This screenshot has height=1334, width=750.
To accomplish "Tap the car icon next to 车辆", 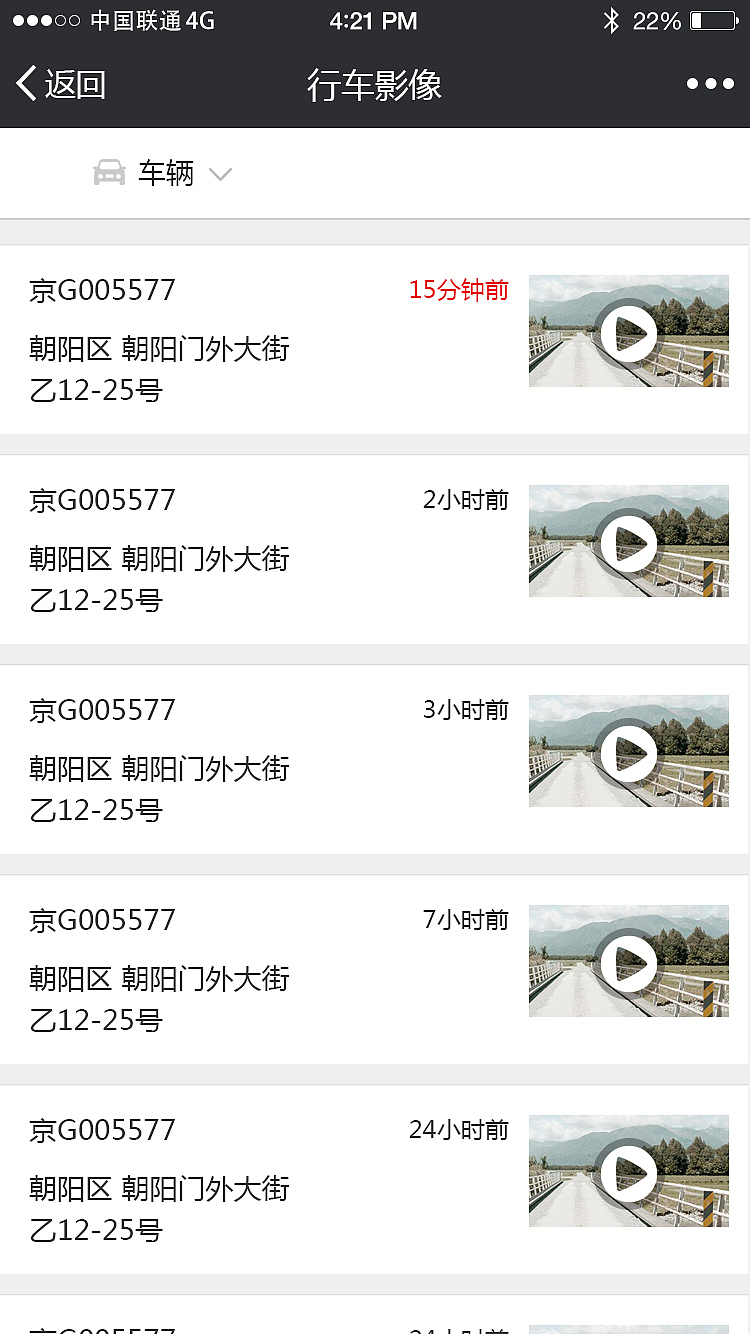I will point(110,173).
